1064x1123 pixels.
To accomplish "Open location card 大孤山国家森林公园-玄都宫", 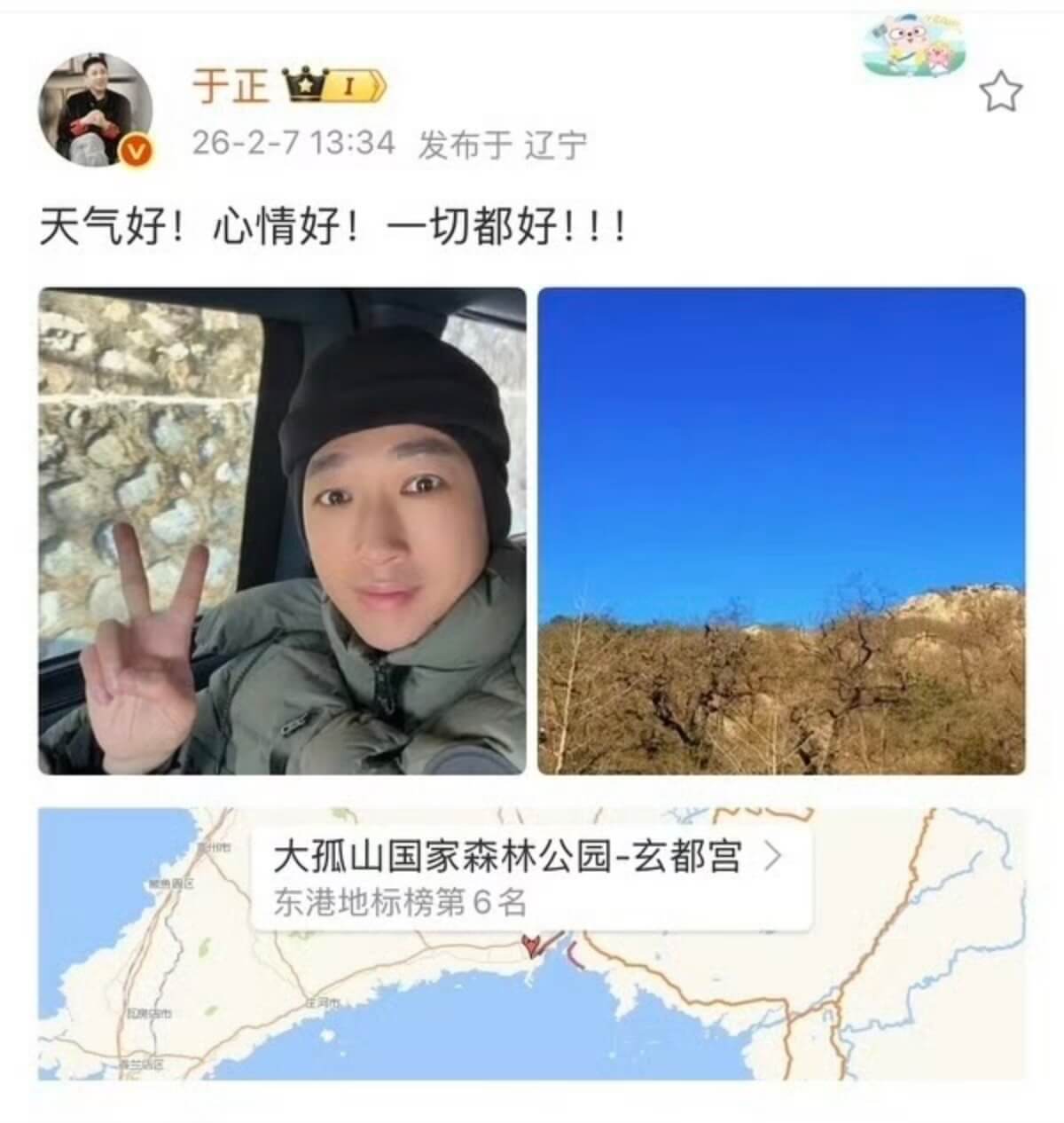I will (530, 878).
